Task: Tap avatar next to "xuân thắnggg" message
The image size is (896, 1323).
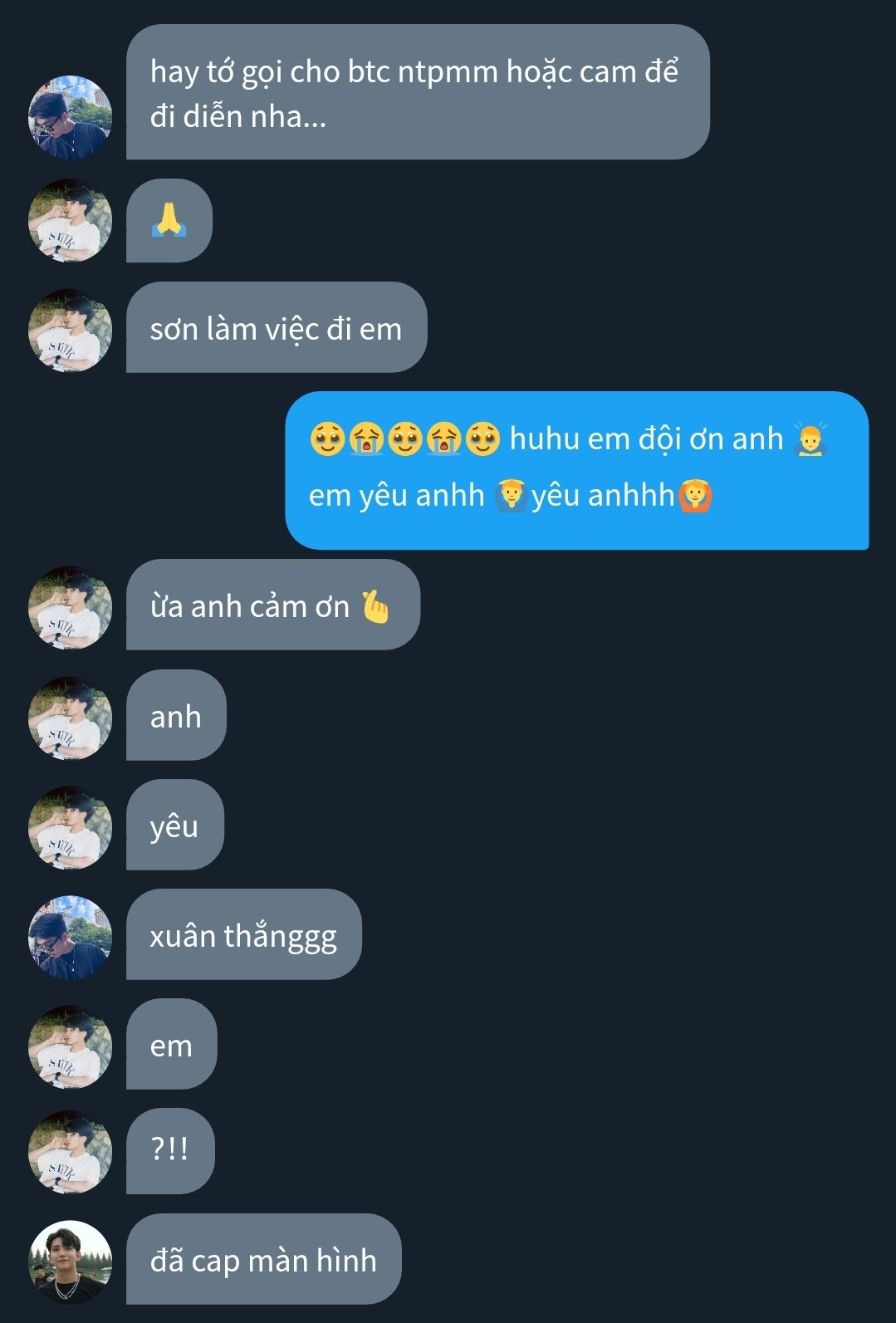Action: pyautogui.click(x=70, y=937)
